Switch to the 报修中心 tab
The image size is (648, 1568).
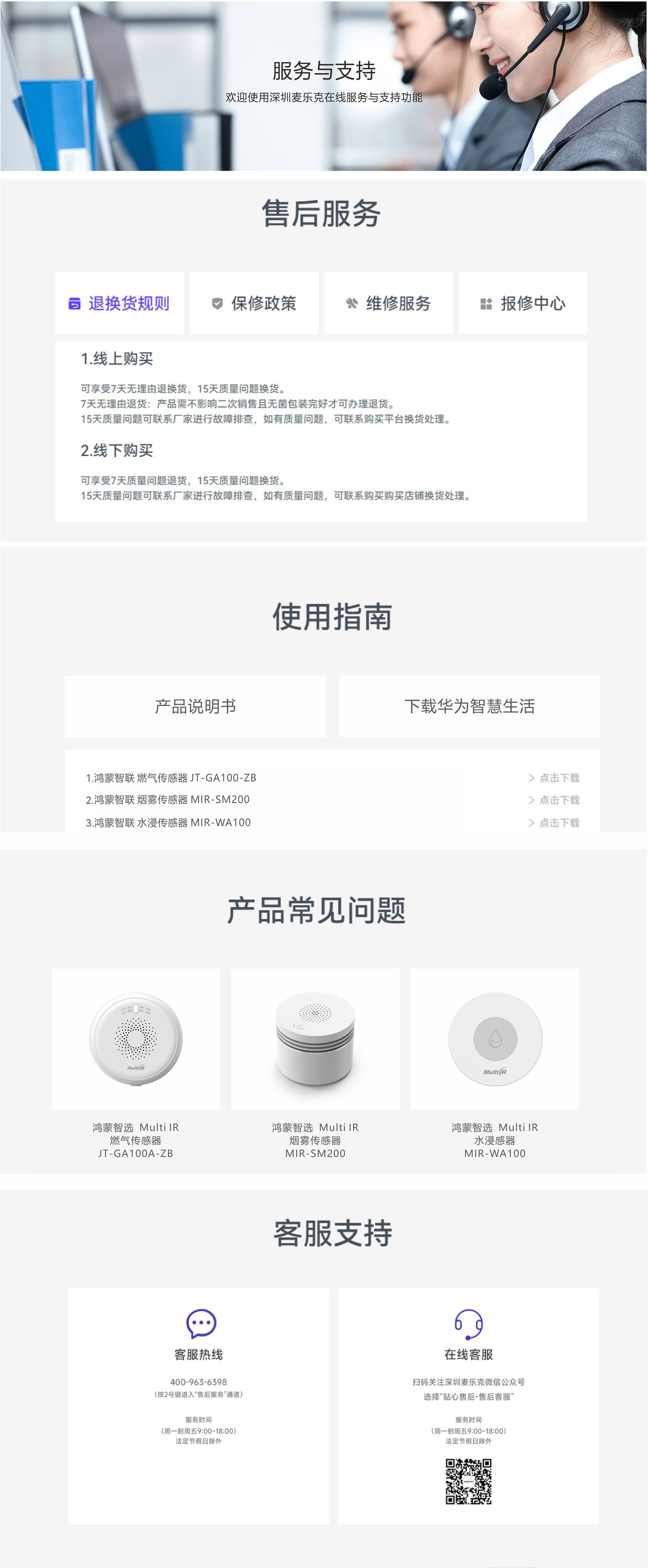pyautogui.click(x=523, y=303)
